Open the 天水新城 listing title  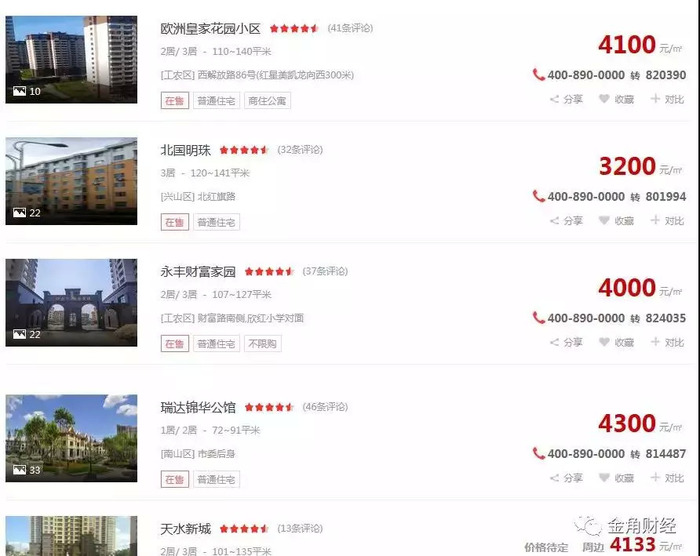tap(186, 528)
